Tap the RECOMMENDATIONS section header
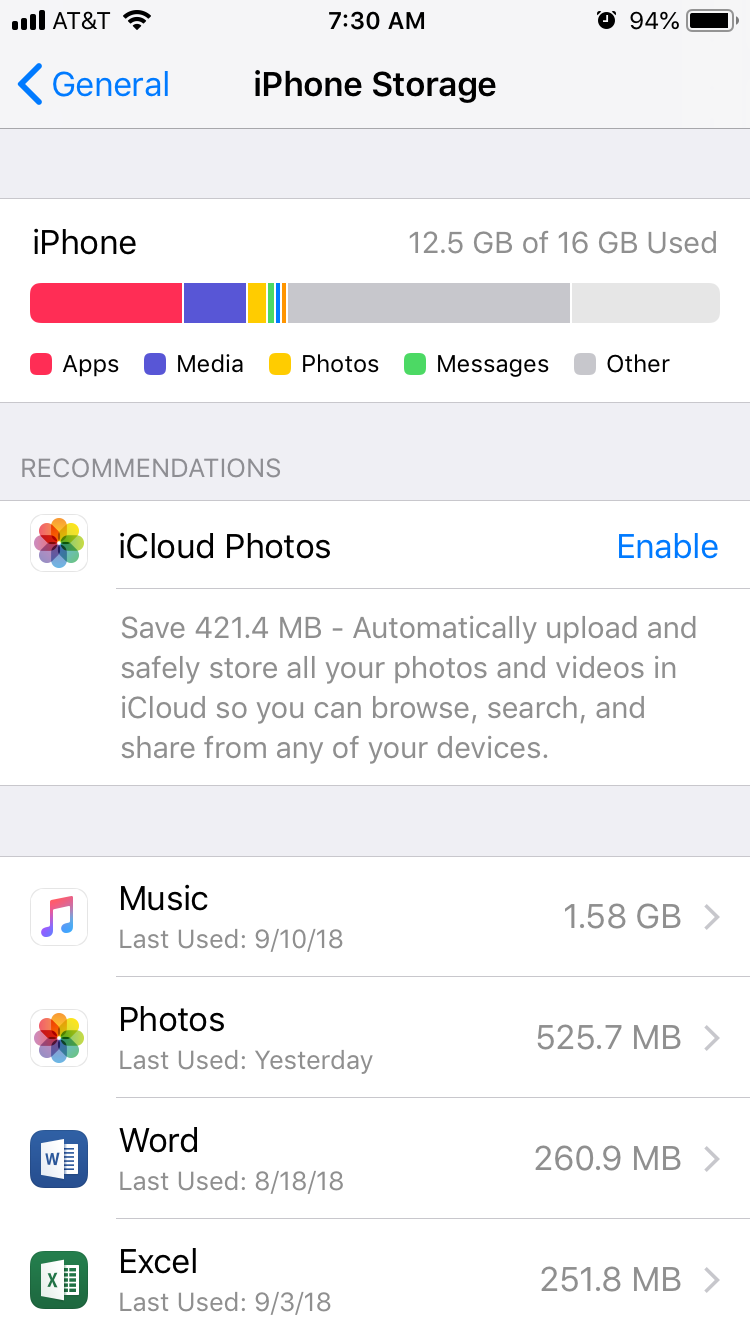Image resolution: width=750 pixels, height=1334 pixels. coord(150,467)
